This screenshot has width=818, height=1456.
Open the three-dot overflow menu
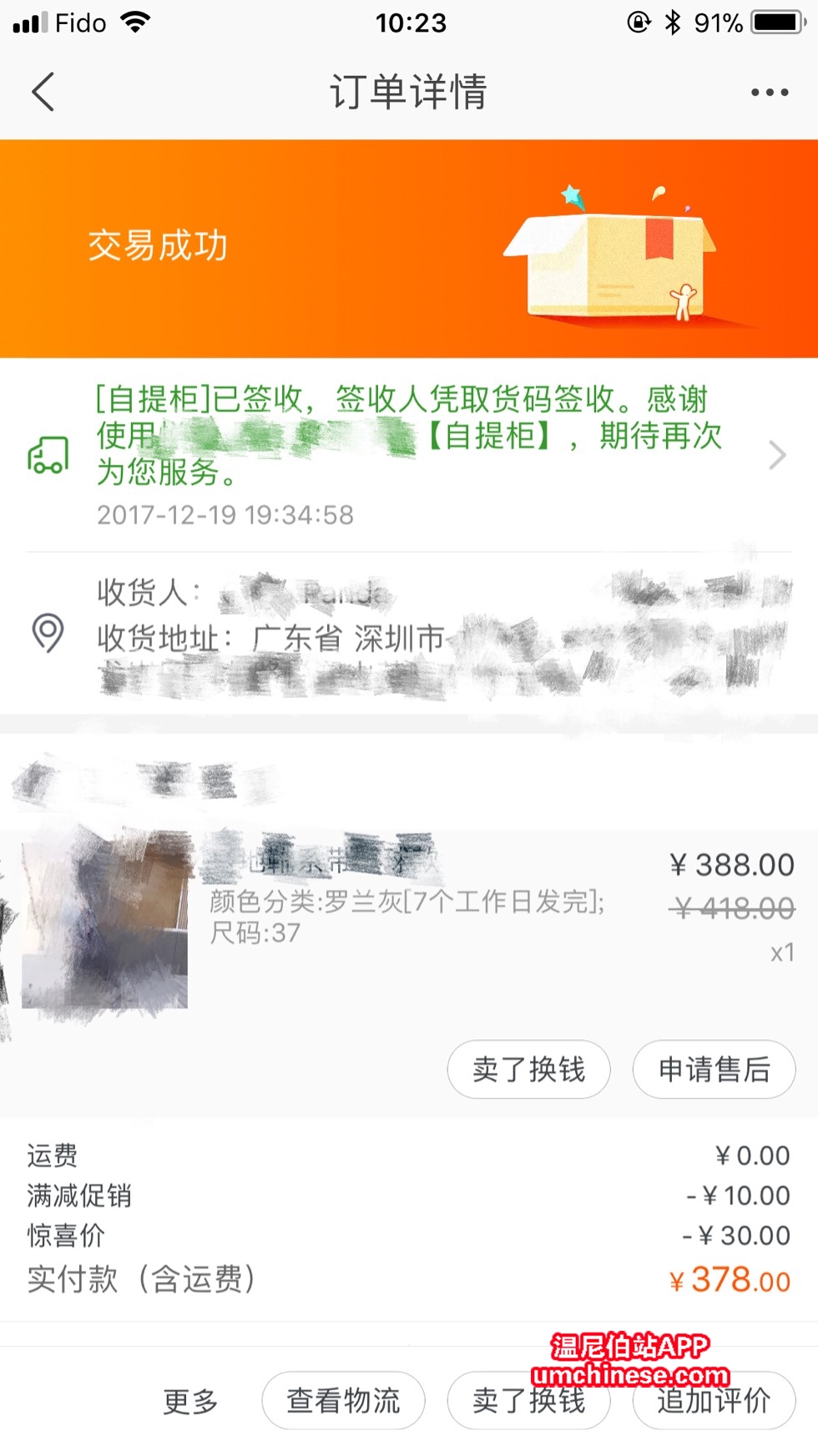click(769, 92)
